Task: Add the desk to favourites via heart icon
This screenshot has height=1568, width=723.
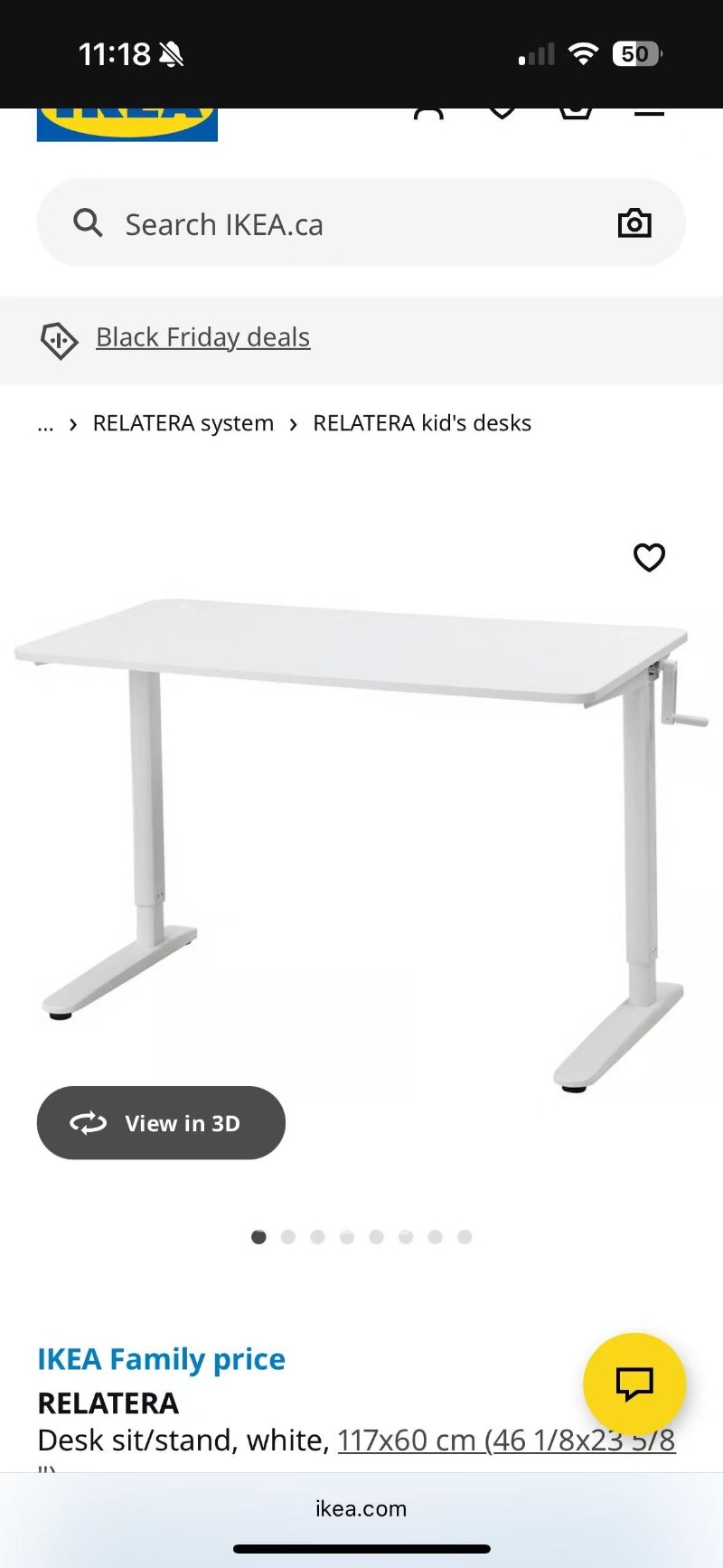Action: (x=649, y=557)
